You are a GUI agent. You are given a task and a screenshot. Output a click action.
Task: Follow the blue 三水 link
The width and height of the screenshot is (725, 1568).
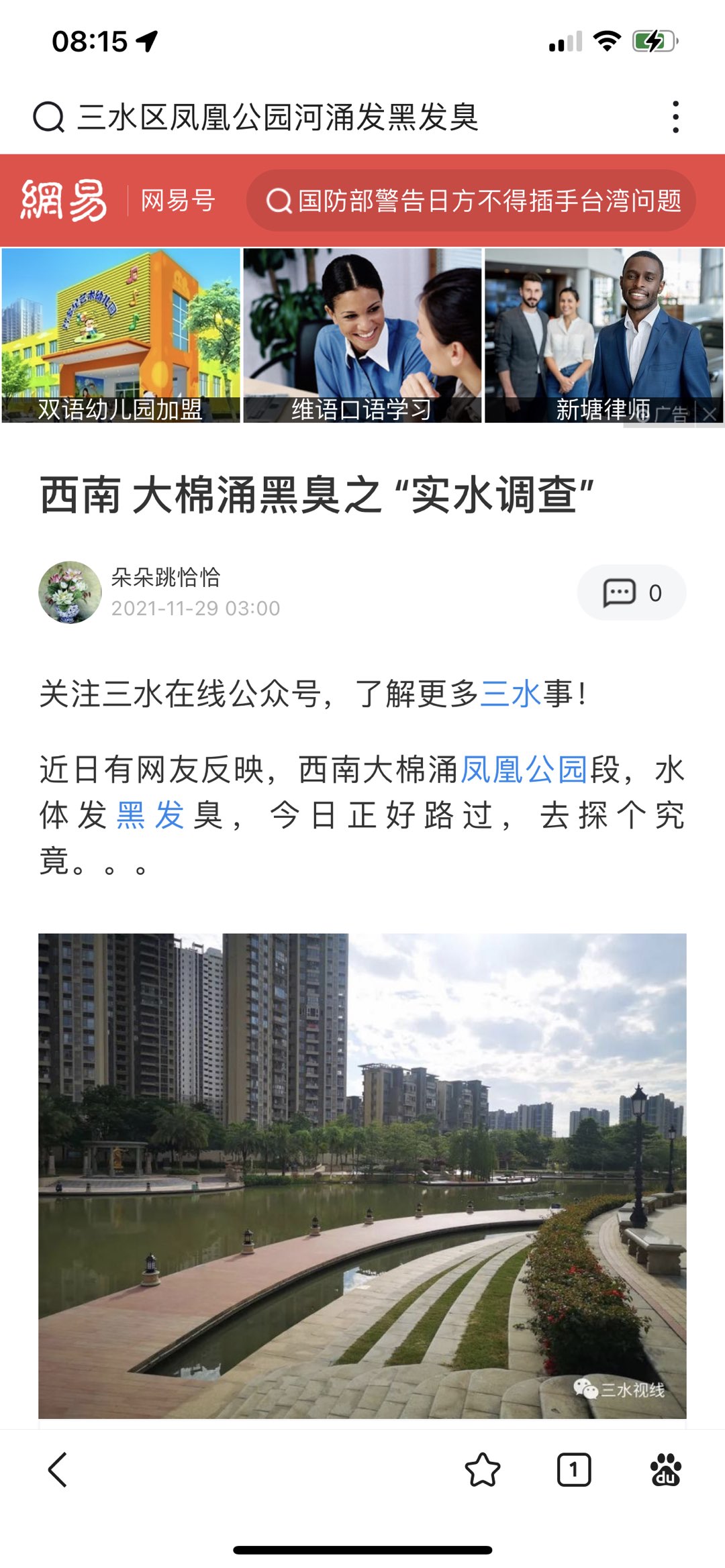(x=511, y=694)
